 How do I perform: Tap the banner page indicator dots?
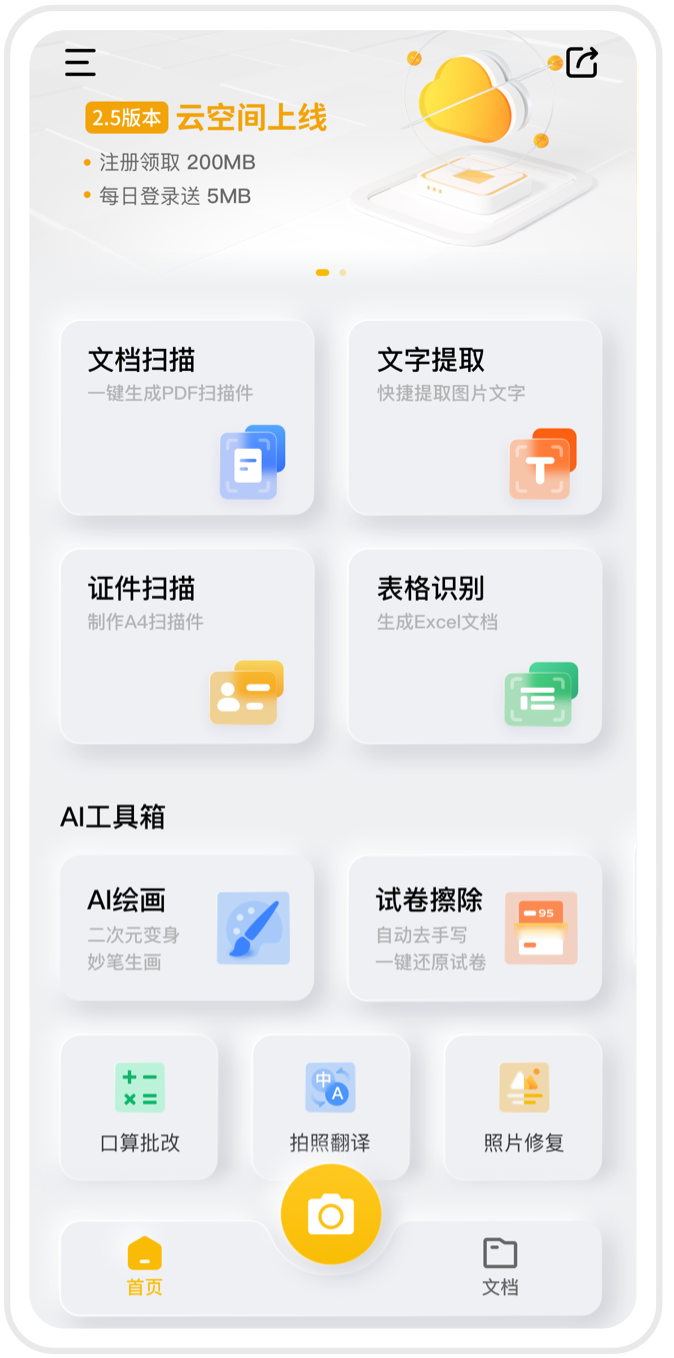point(331,272)
